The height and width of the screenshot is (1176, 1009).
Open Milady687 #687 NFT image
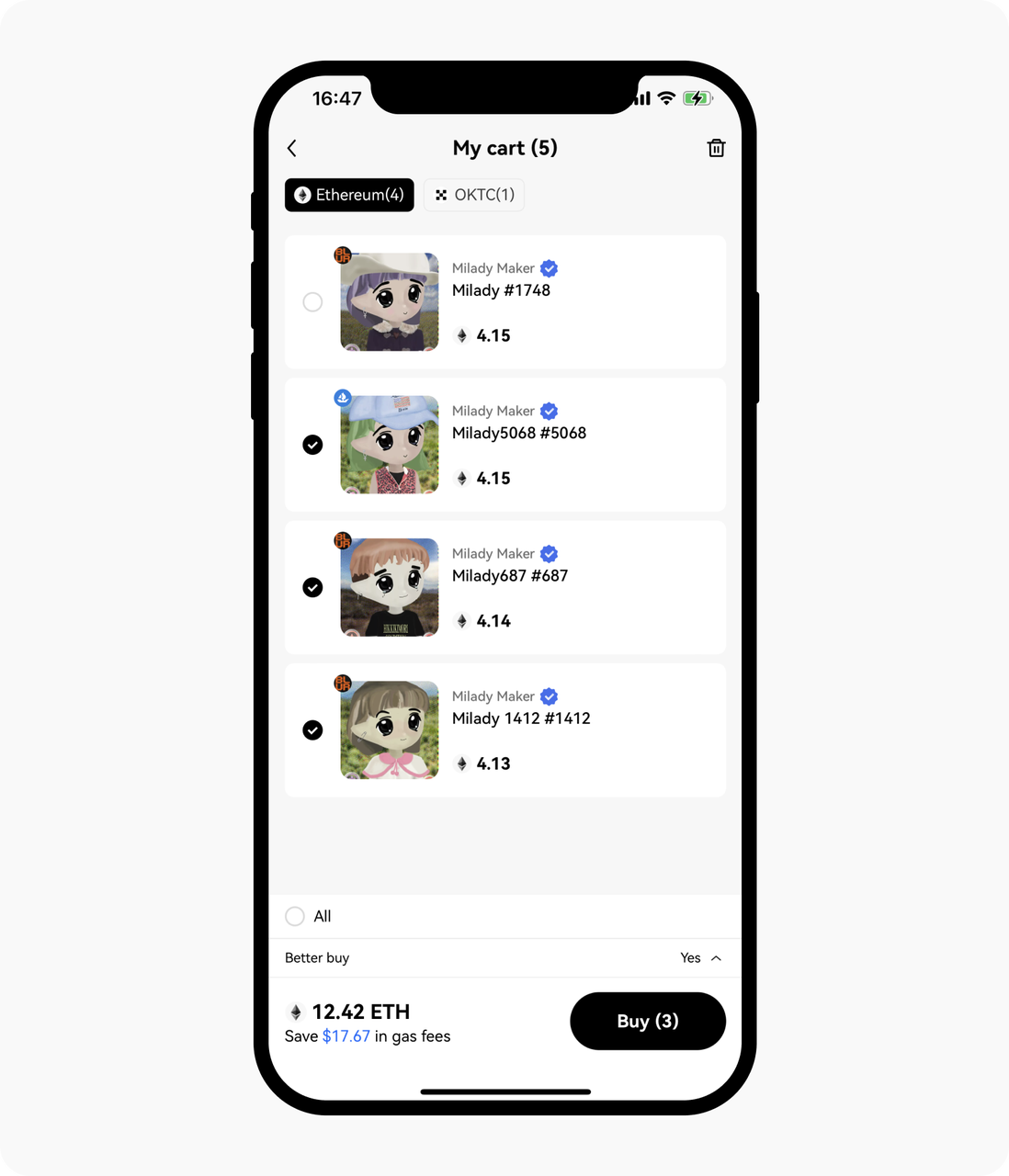coord(390,587)
